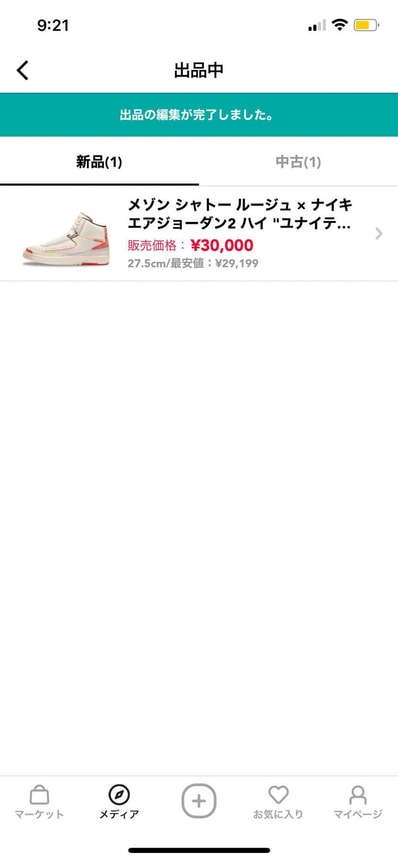Open the エアジョーダン2 listing priced ¥30,000
Screen dimensions: 398x861
point(199,234)
